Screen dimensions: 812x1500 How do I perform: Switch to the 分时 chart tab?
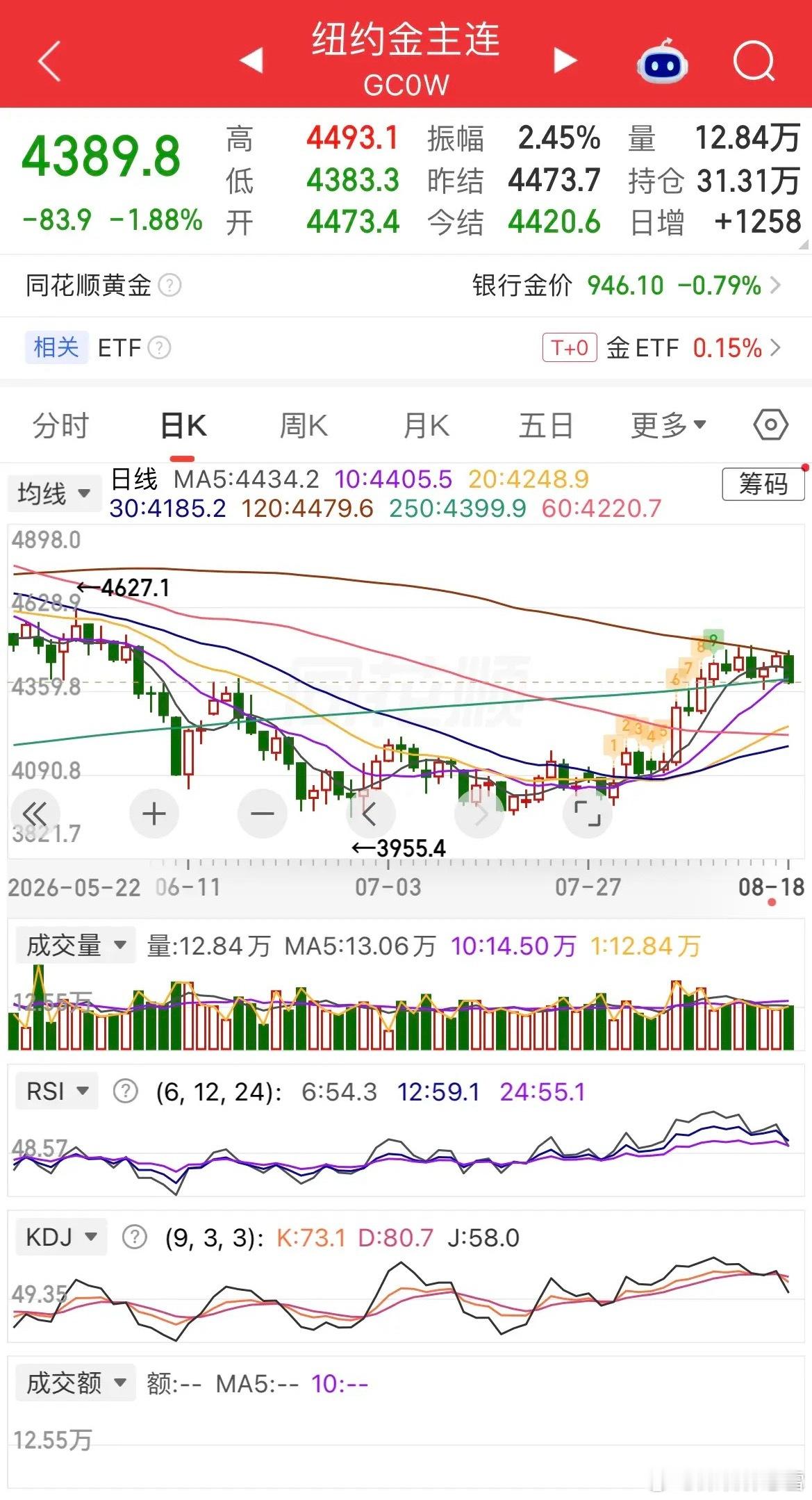(x=61, y=426)
